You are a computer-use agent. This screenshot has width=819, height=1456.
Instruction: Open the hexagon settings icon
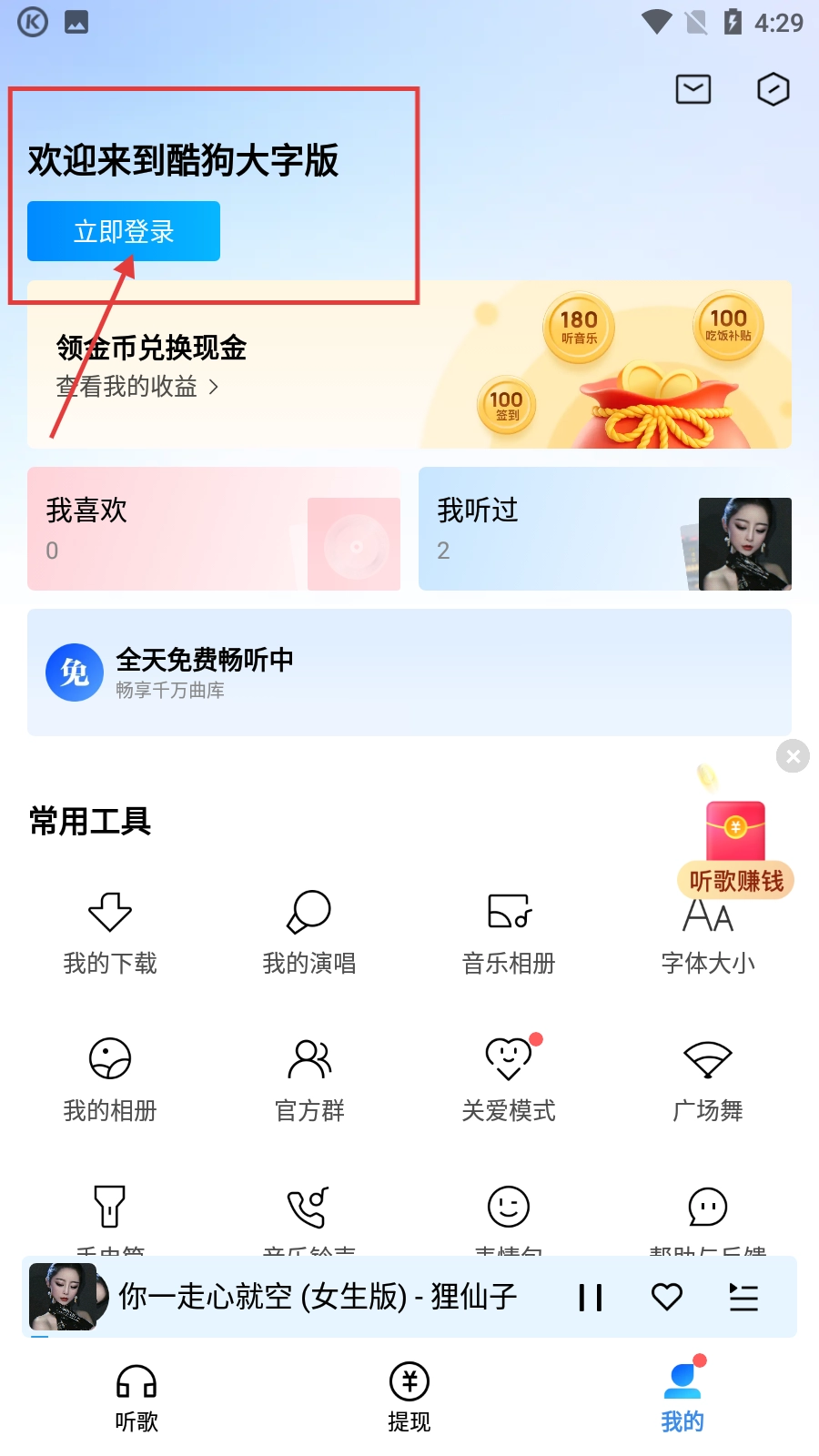click(773, 89)
